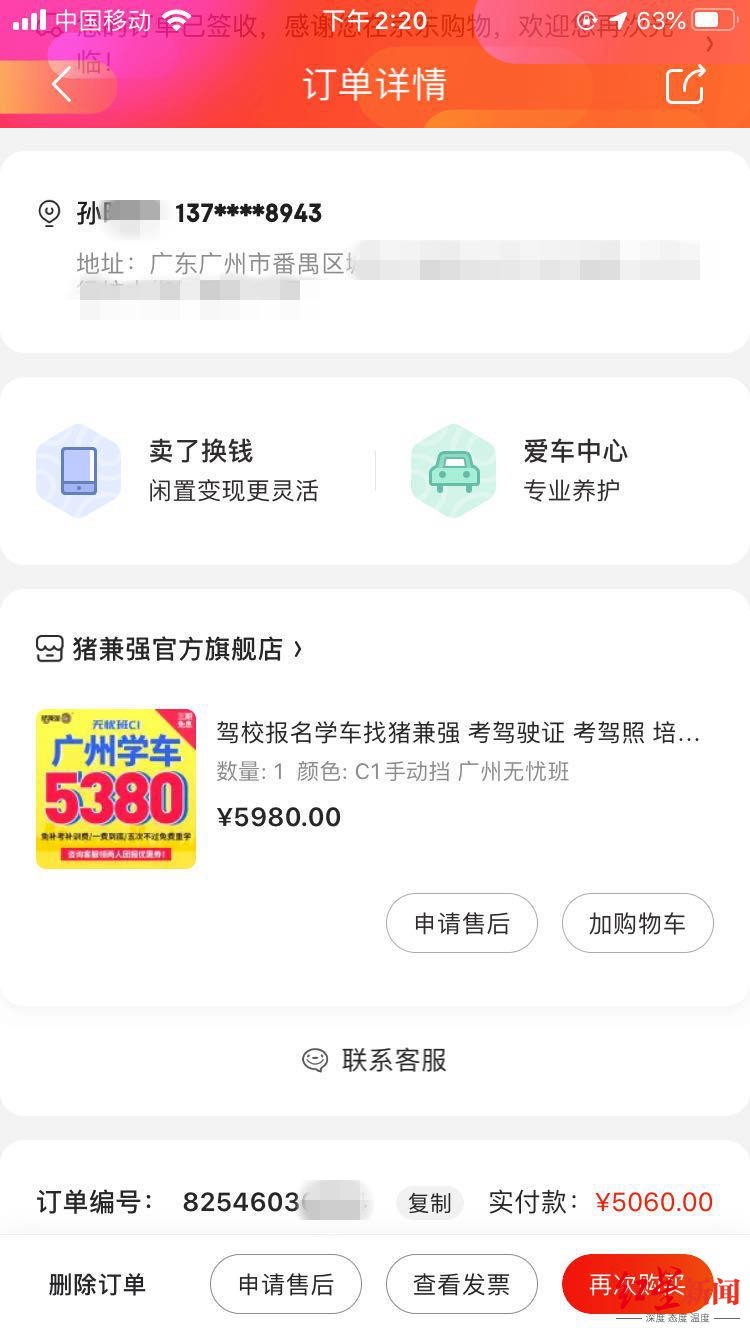Screen dimensions: 750x1334
Task: Expand the 猪兼强官方旗舰店 store page via chevron
Action: coord(298,648)
